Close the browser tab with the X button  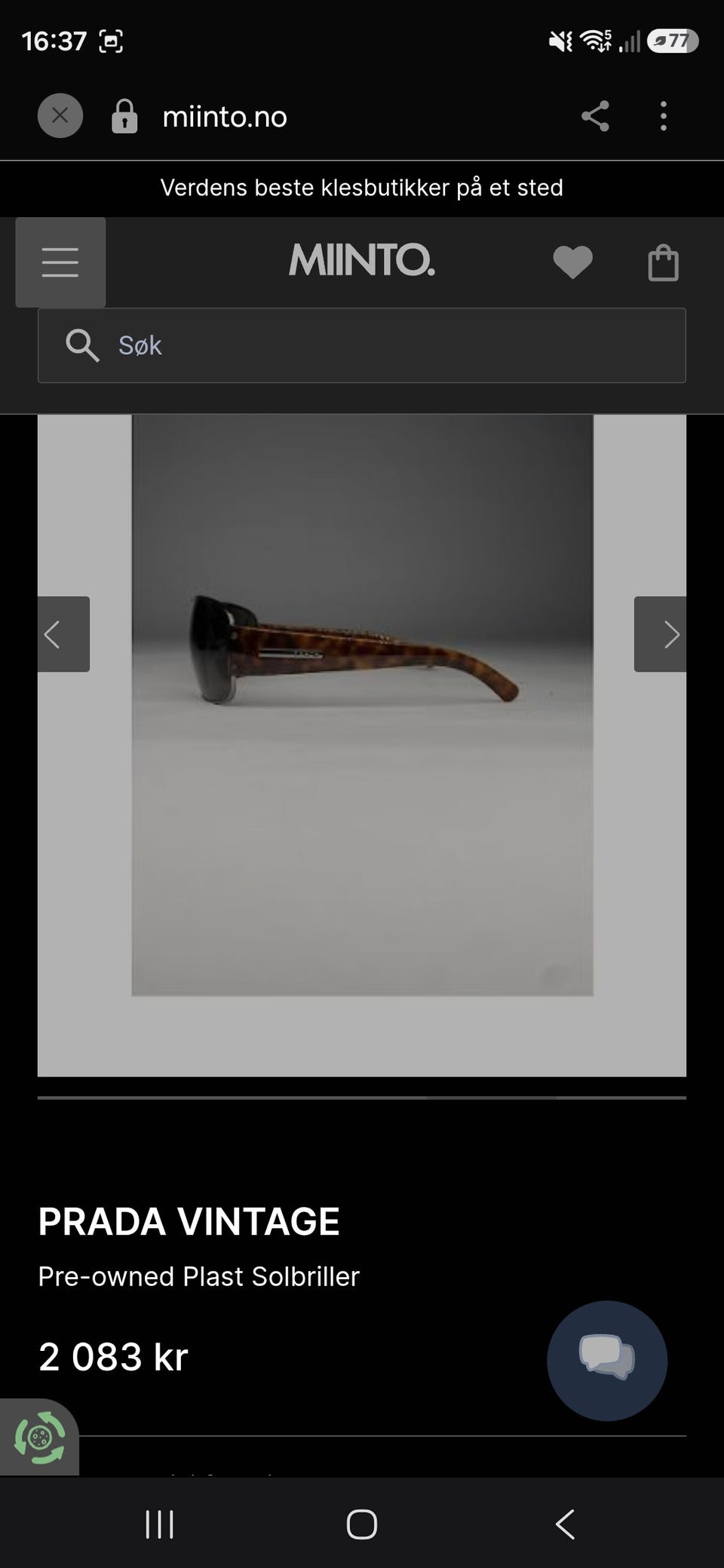(60, 116)
